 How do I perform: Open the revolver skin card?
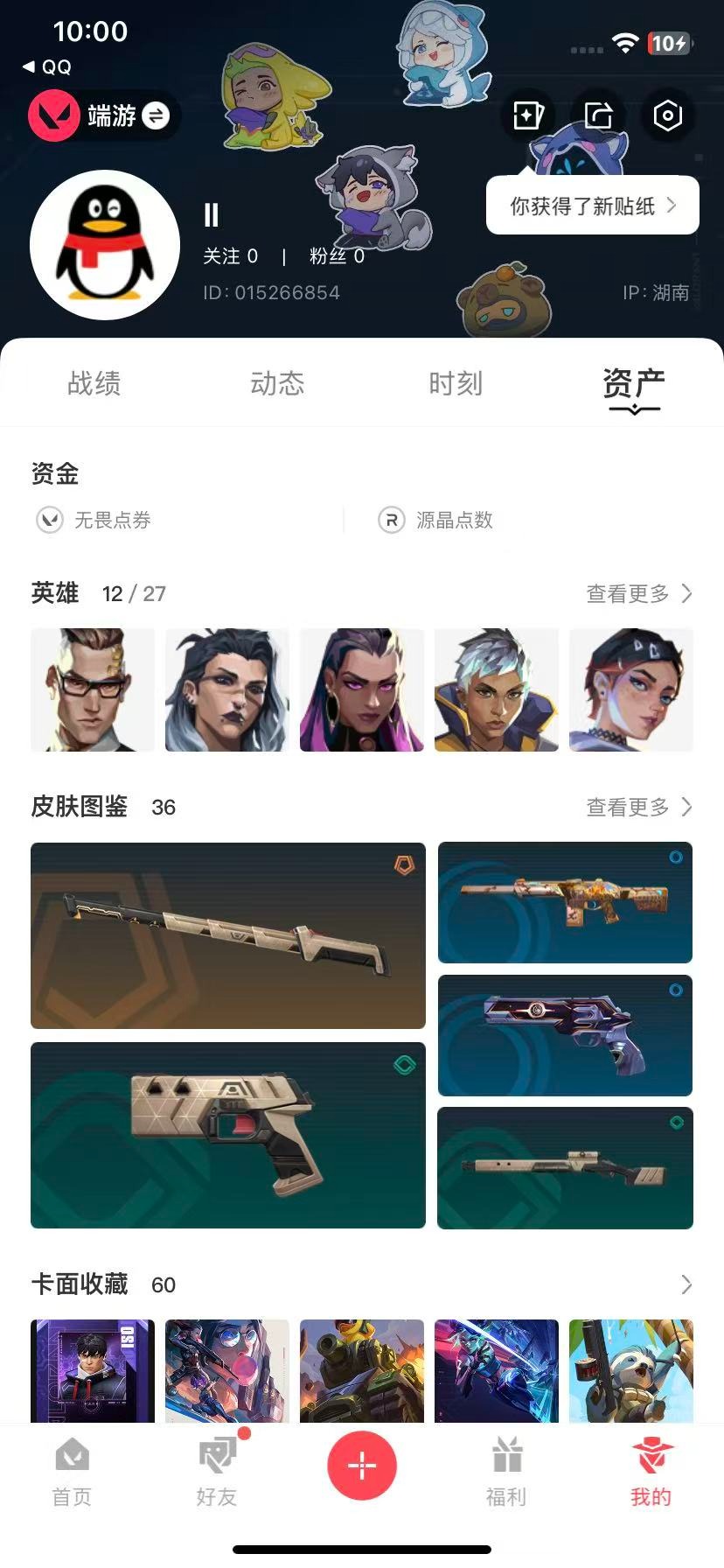565,1035
